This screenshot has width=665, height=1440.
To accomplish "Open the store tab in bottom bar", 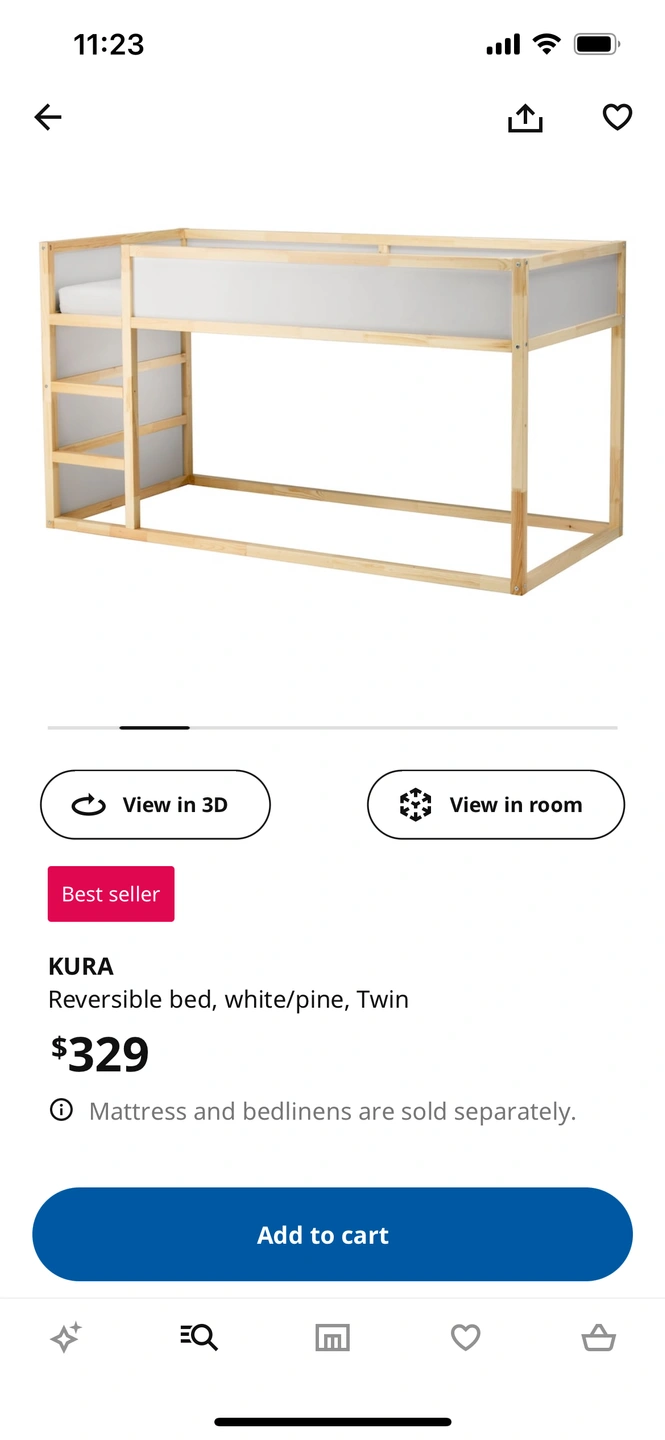I will pos(332,1337).
